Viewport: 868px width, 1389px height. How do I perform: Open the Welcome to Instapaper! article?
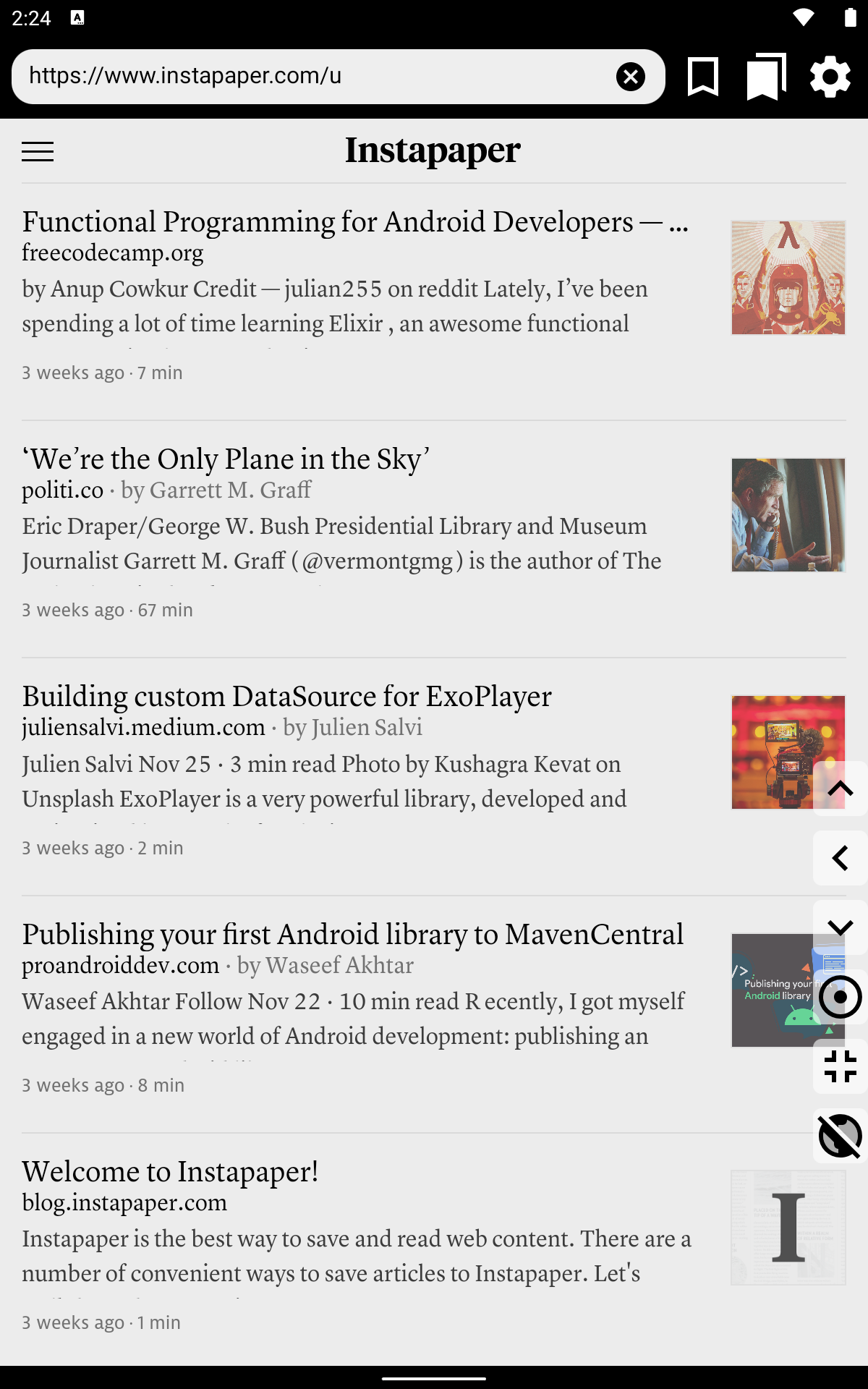(x=170, y=1172)
